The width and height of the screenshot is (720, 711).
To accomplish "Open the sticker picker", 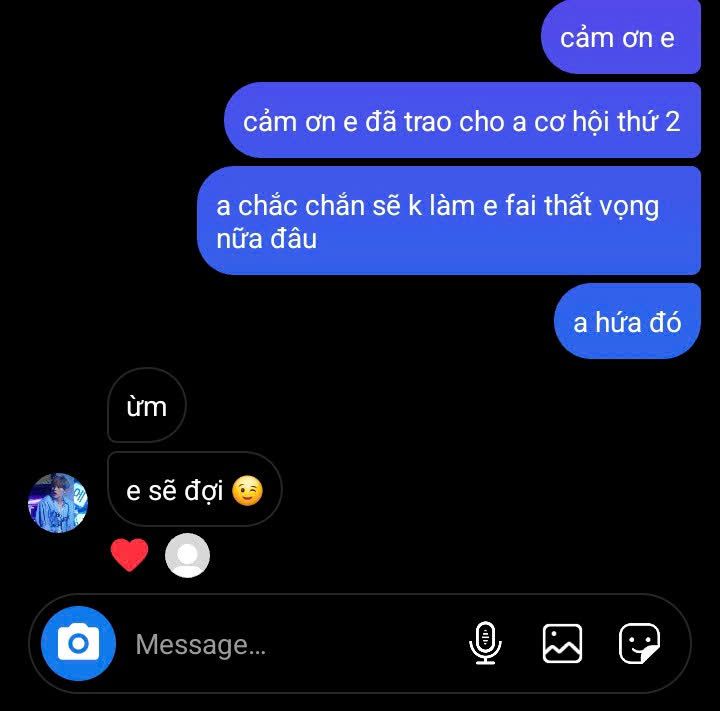I will [x=639, y=643].
